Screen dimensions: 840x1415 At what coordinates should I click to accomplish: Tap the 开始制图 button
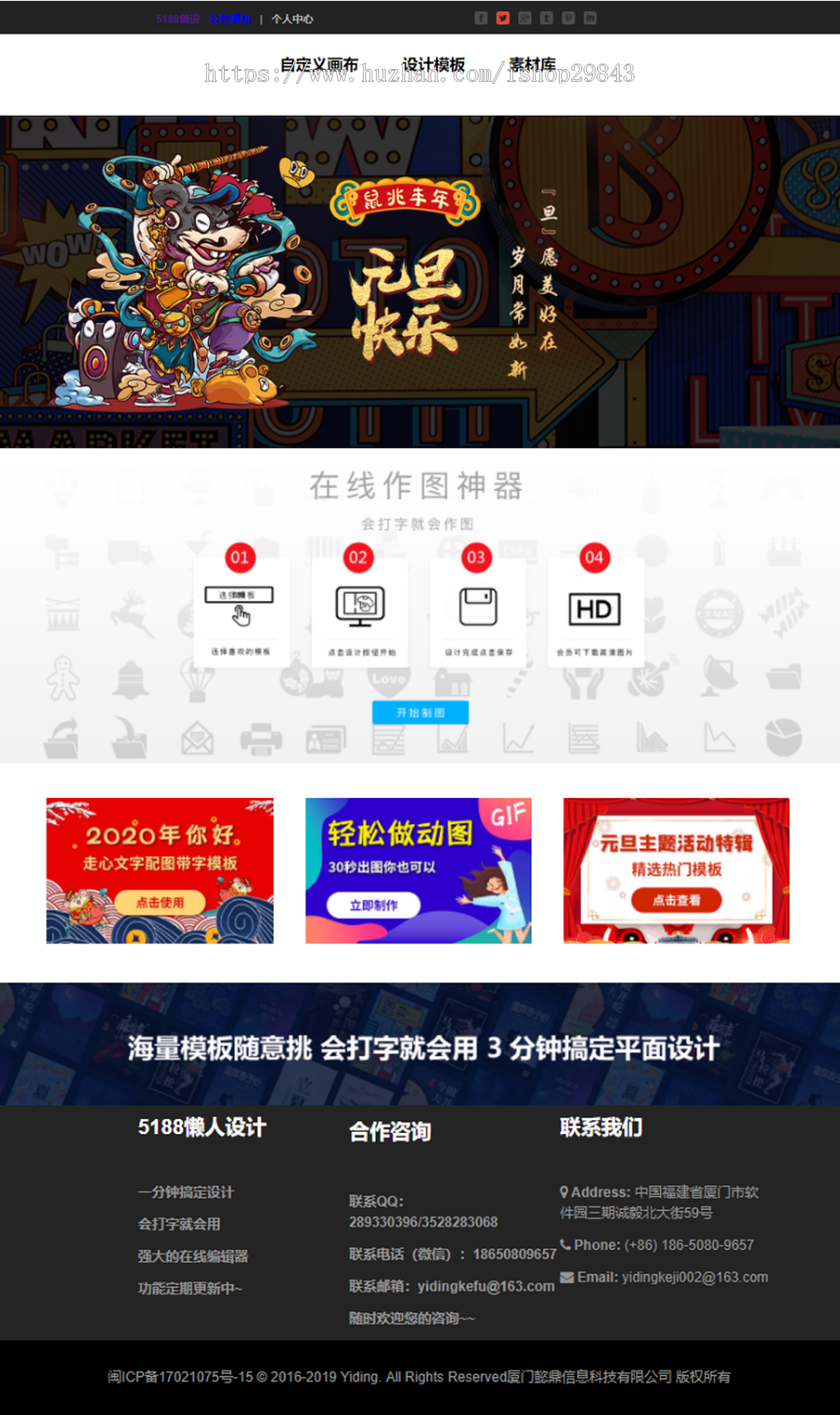(x=420, y=712)
